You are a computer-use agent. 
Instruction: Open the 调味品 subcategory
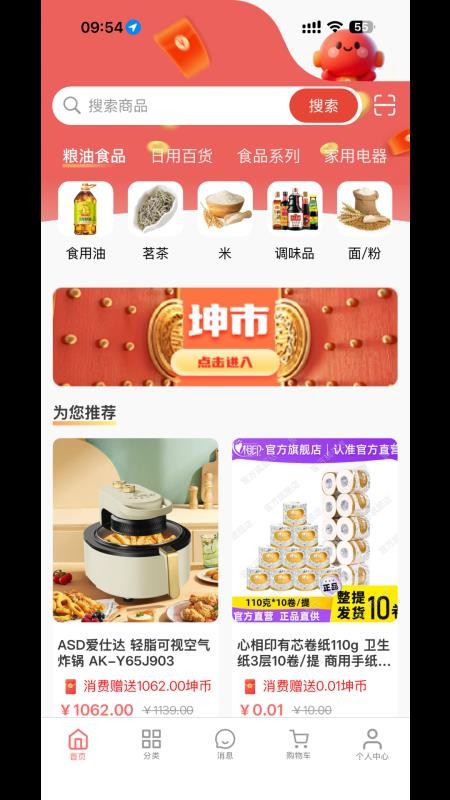click(x=294, y=221)
